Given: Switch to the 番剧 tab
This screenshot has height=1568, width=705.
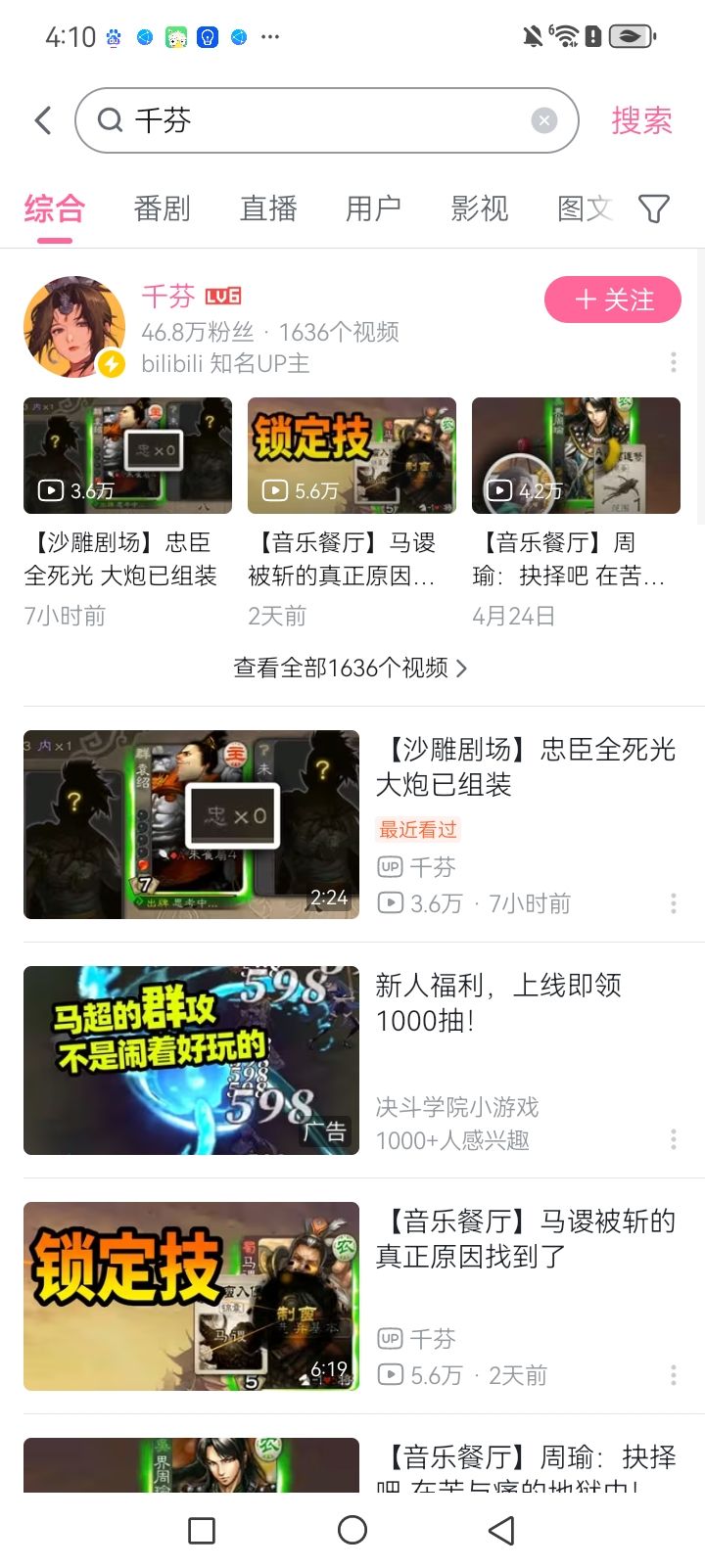Looking at the screenshot, I should pyautogui.click(x=162, y=208).
